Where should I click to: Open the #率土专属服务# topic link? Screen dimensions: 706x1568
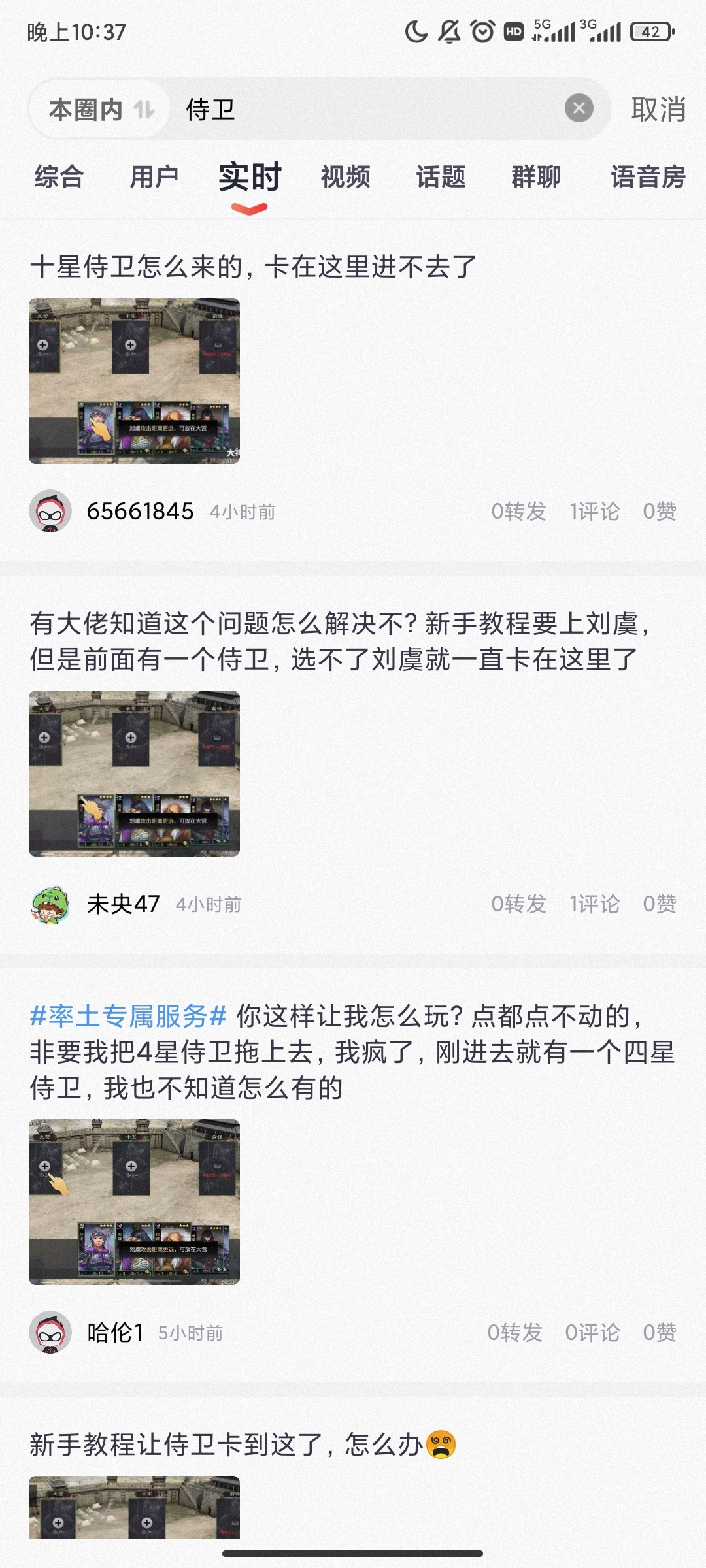click(128, 1016)
